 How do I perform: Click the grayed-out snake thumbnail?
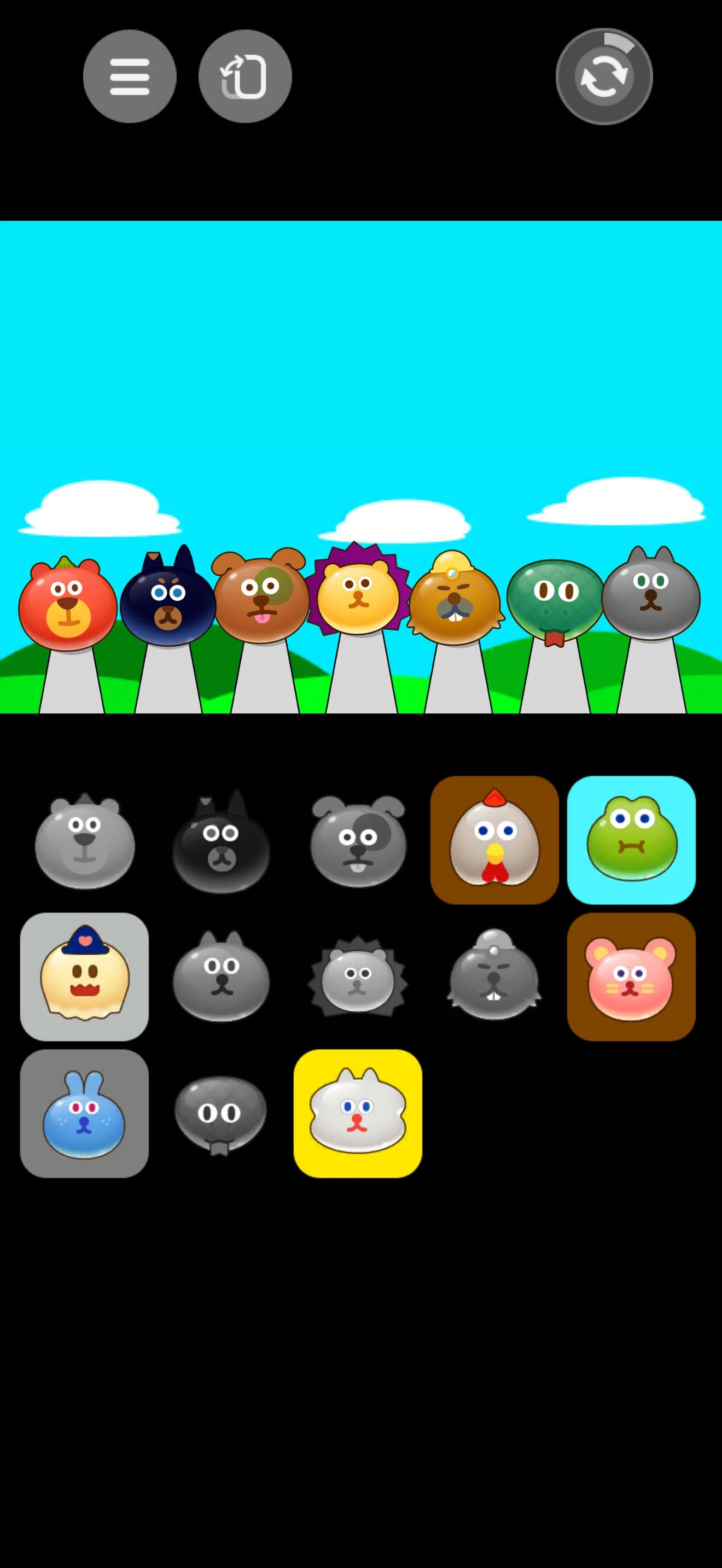point(222,1114)
